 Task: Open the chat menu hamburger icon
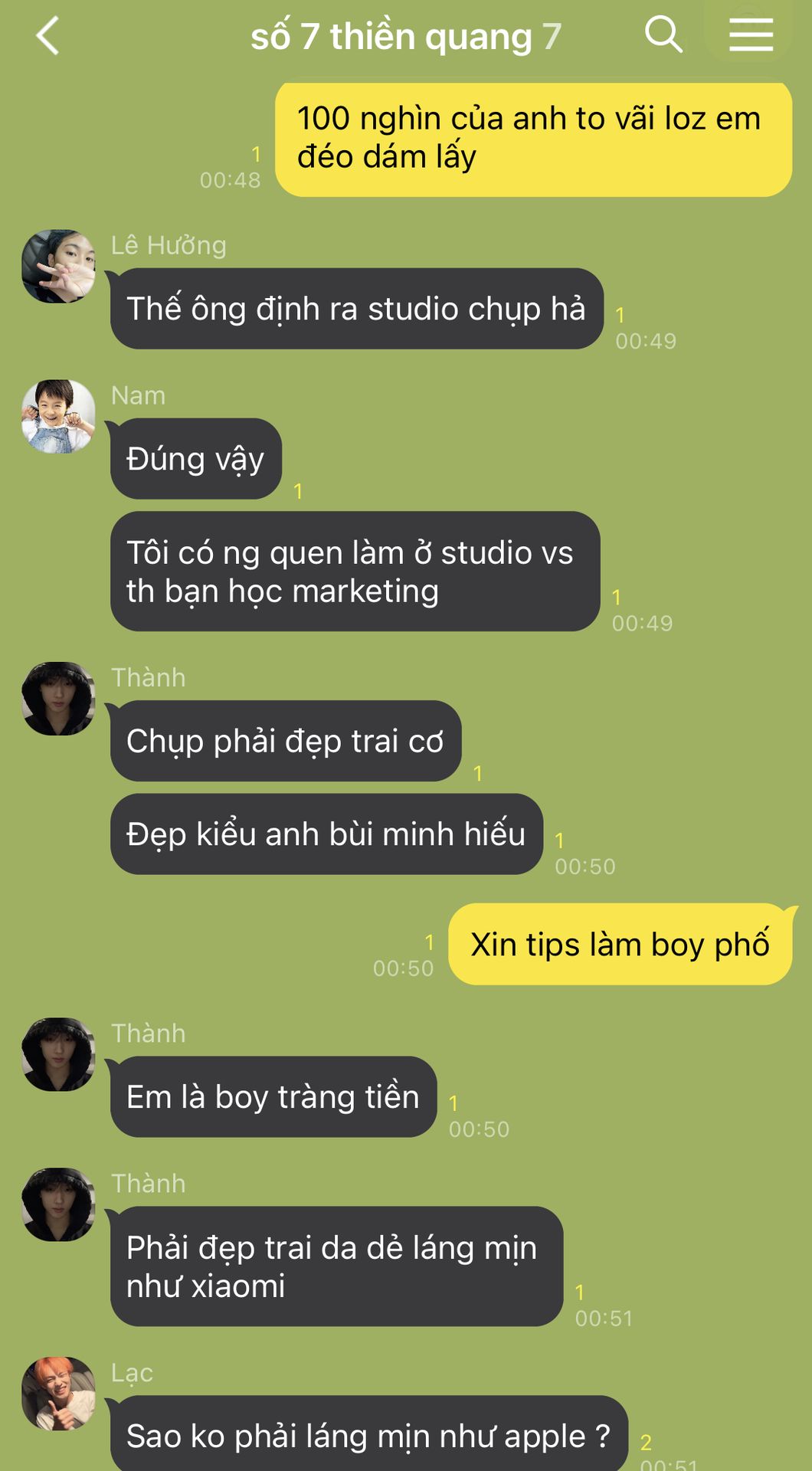[750, 35]
